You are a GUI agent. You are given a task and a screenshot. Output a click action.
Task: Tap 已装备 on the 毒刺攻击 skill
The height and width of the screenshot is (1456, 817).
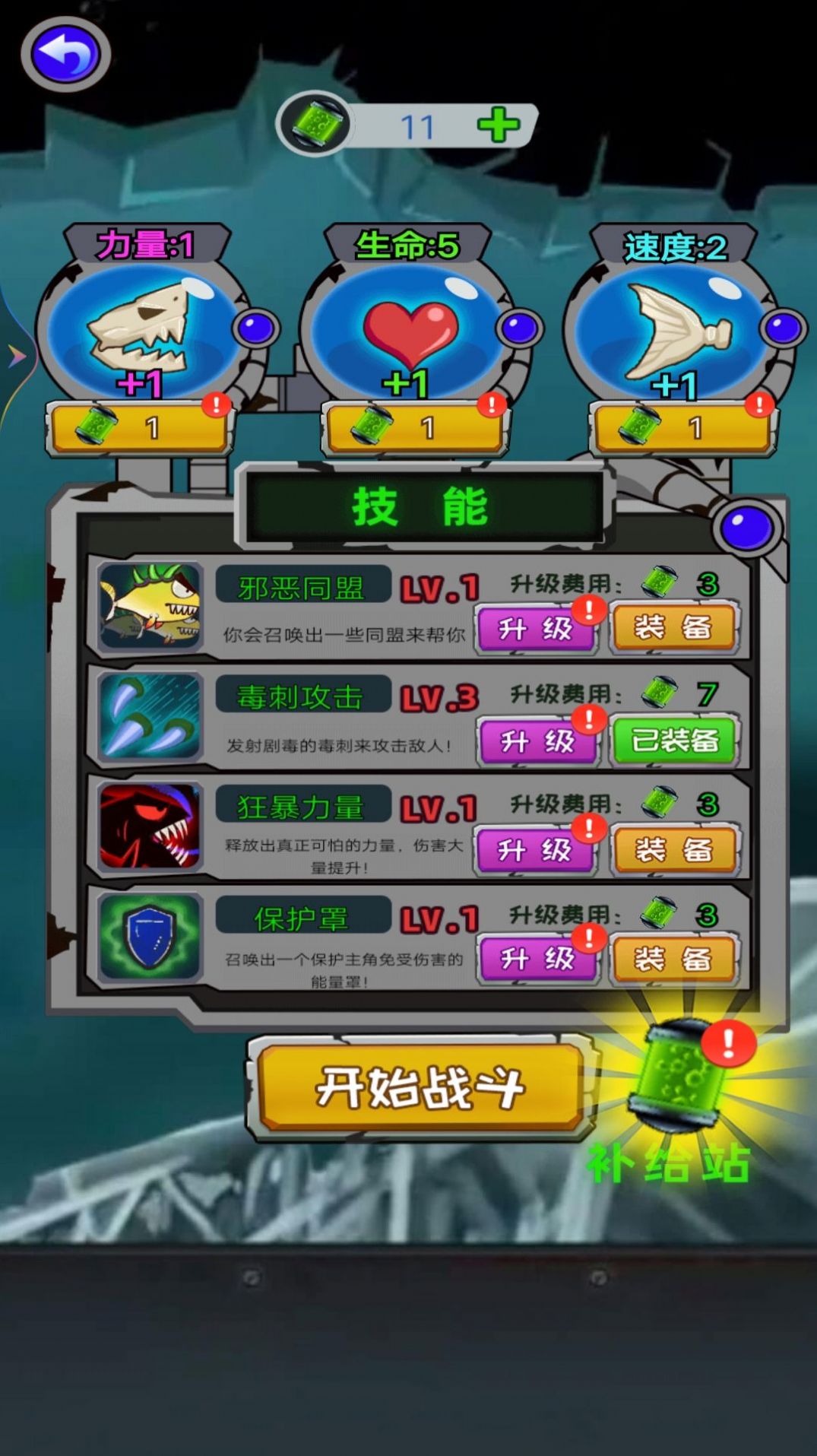pos(674,740)
